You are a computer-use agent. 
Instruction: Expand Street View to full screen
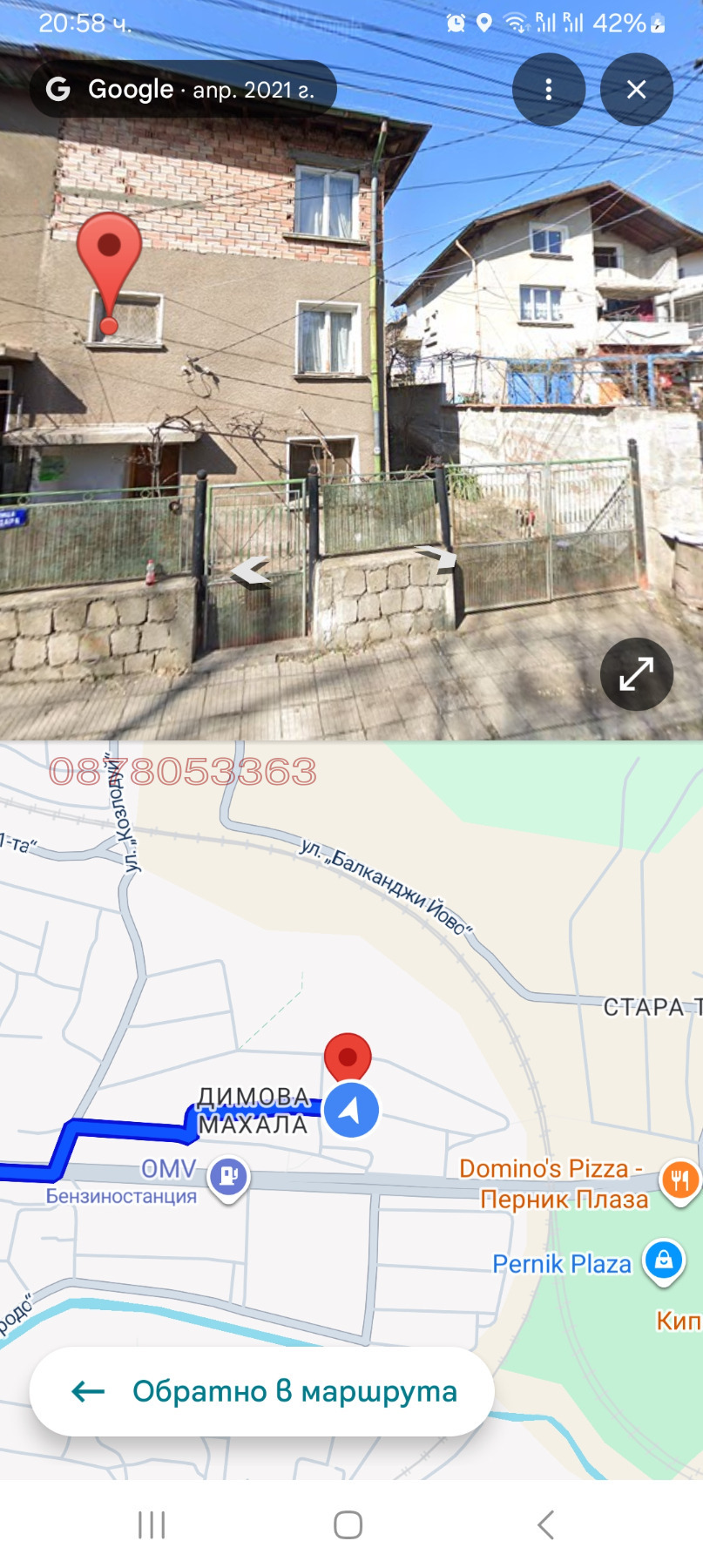pos(636,673)
